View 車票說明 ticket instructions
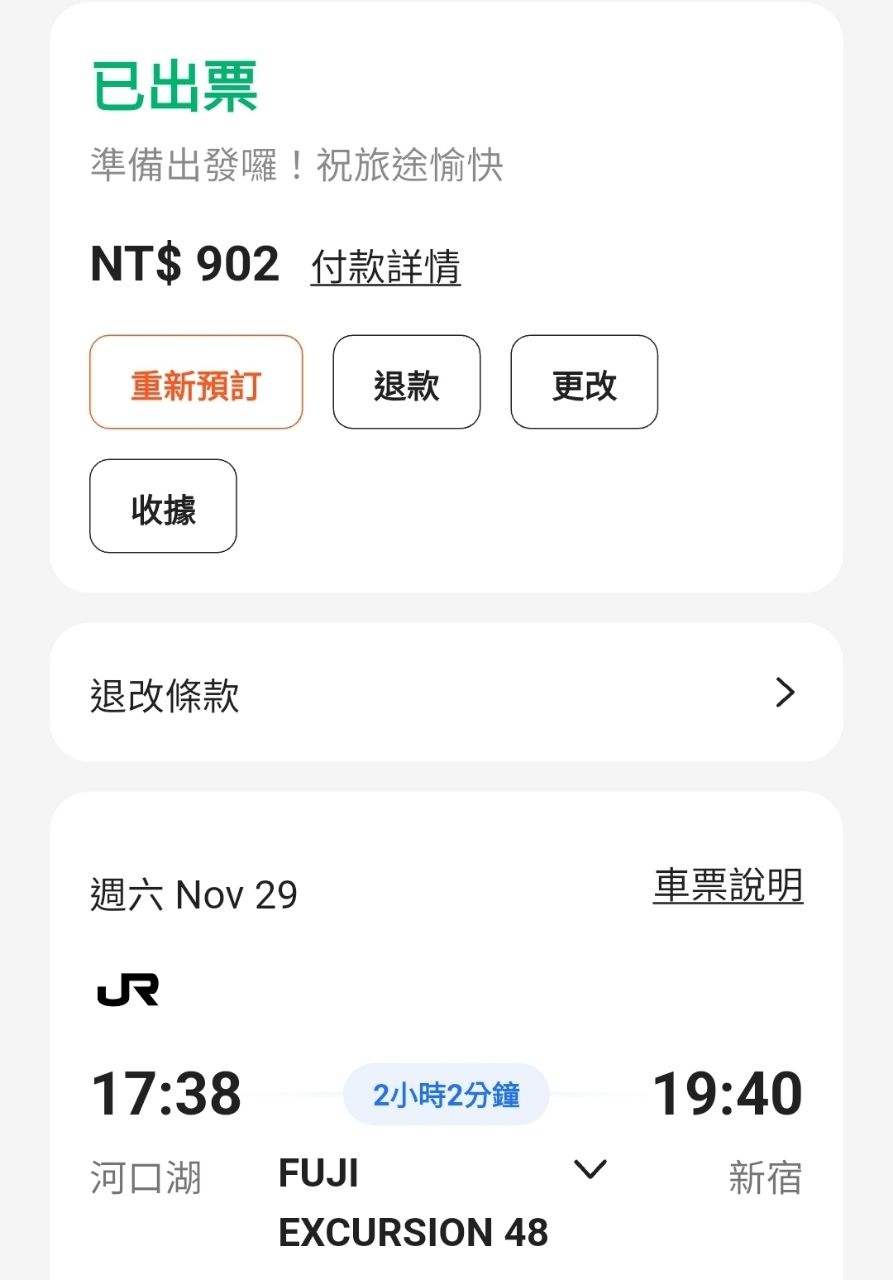This screenshot has height=1280, width=893. (x=728, y=886)
